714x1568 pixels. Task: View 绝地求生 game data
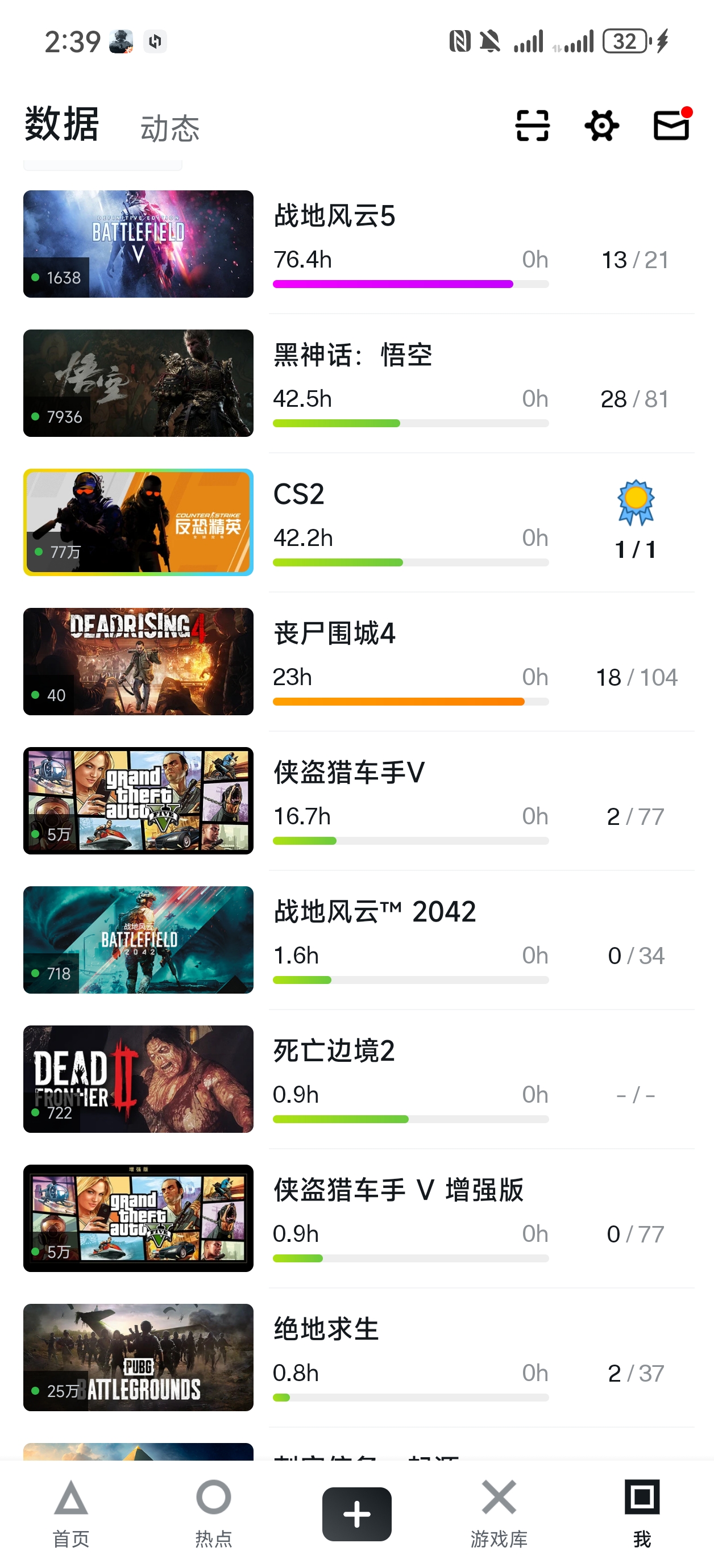click(358, 1357)
